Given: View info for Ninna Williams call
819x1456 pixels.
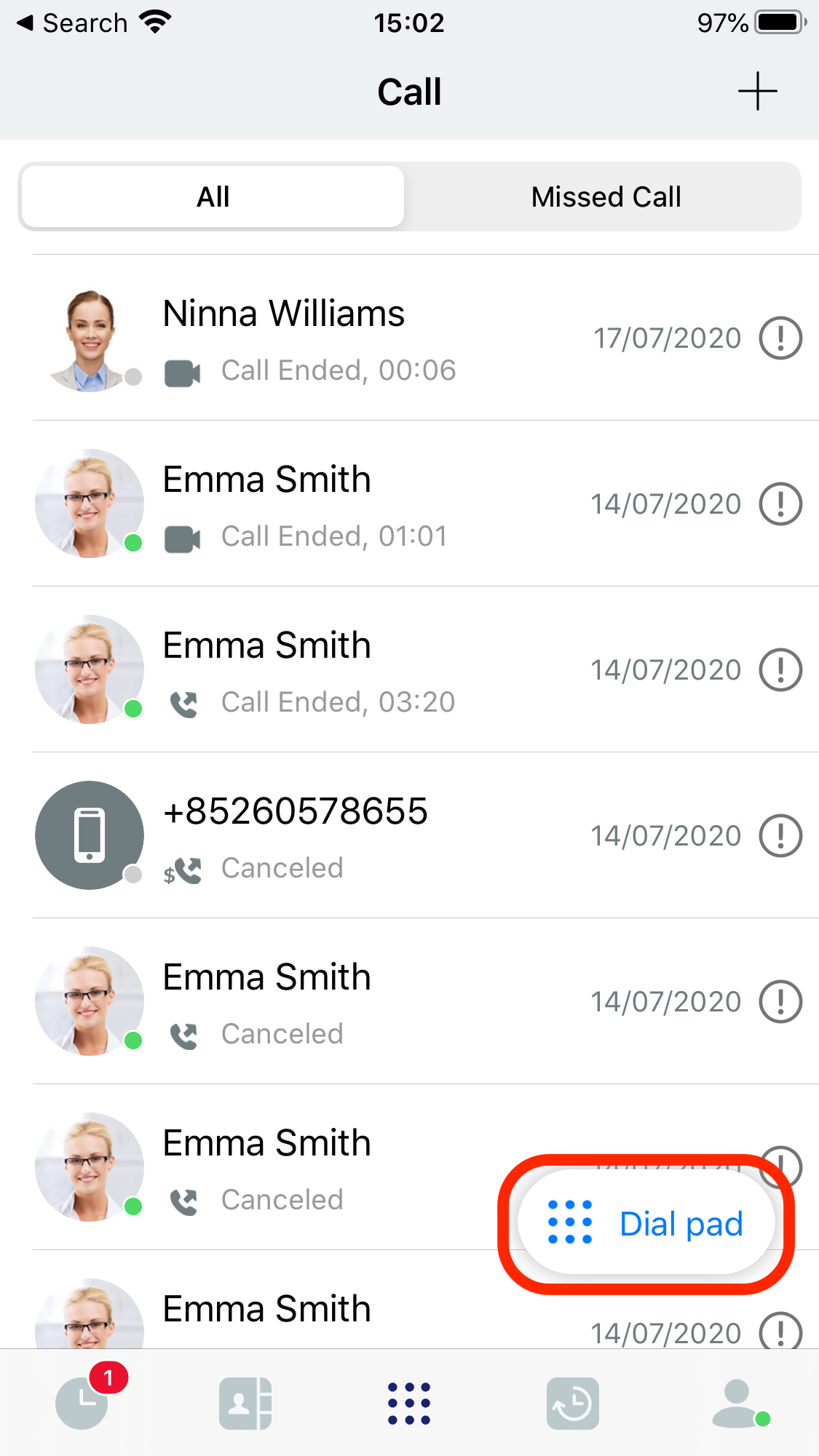Looking at the screenshot, I should pos(780,338).
